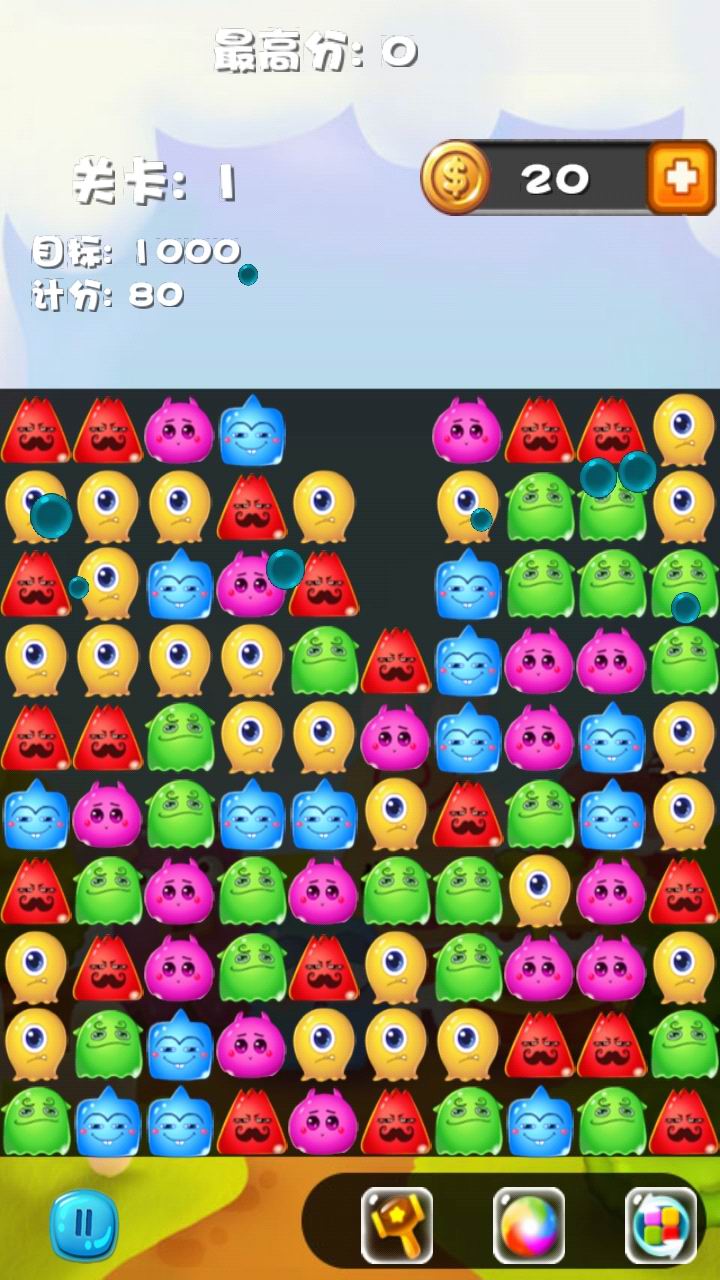The width and height of the screenshot is (720, 1280).
Task: Use the rainbow color ball power-up
Action: coord(529,1225)
